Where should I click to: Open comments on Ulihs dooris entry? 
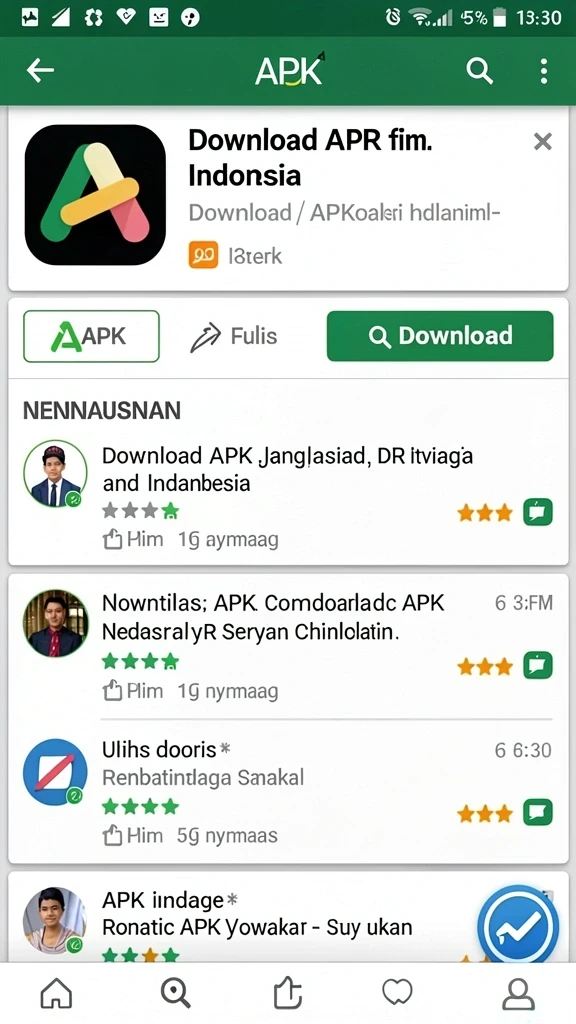(538, 812)
